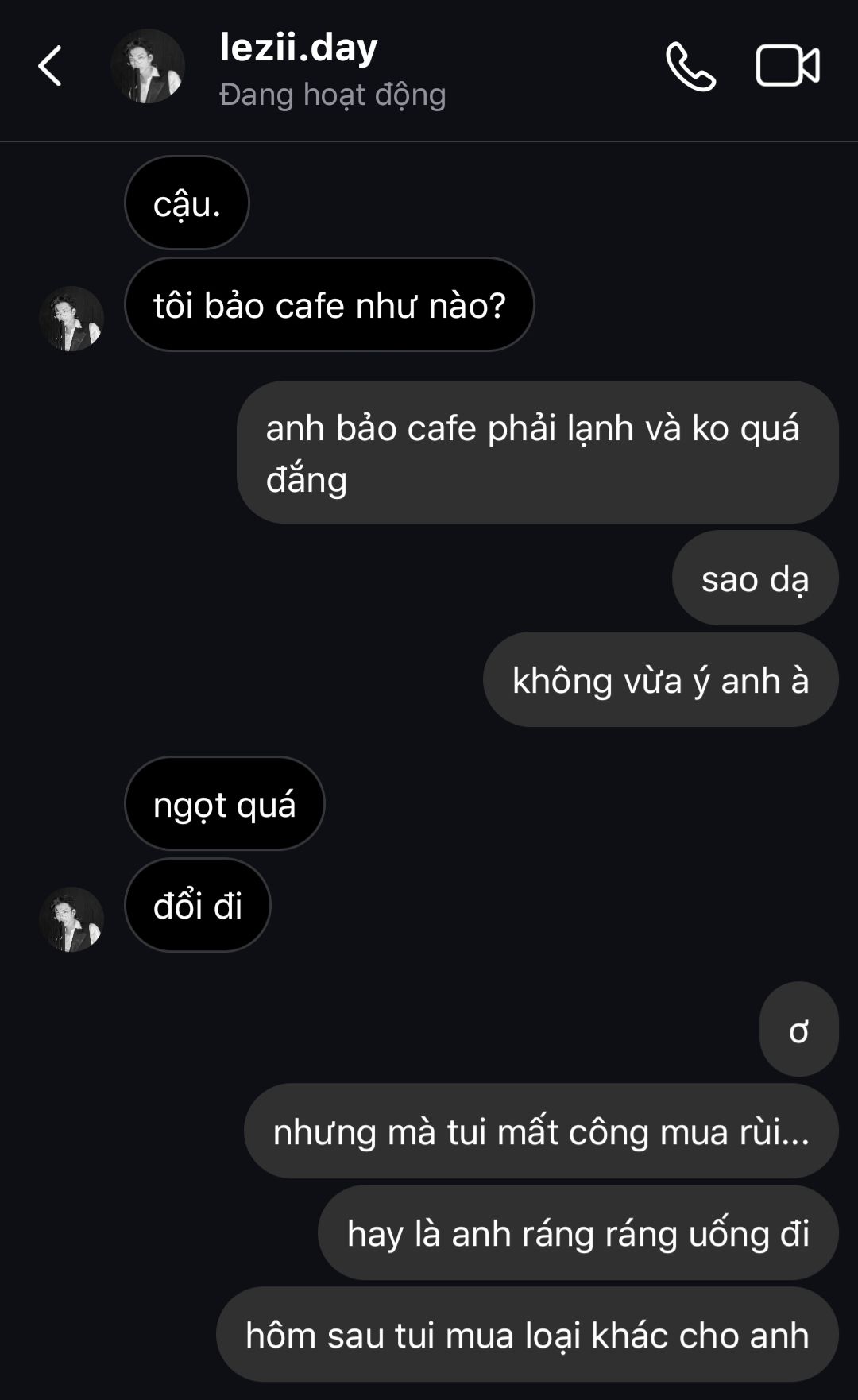This screenshot has height=1400, width=858.
Task: Tap the profile photo in the header
Action: click(x=148, y=66)
